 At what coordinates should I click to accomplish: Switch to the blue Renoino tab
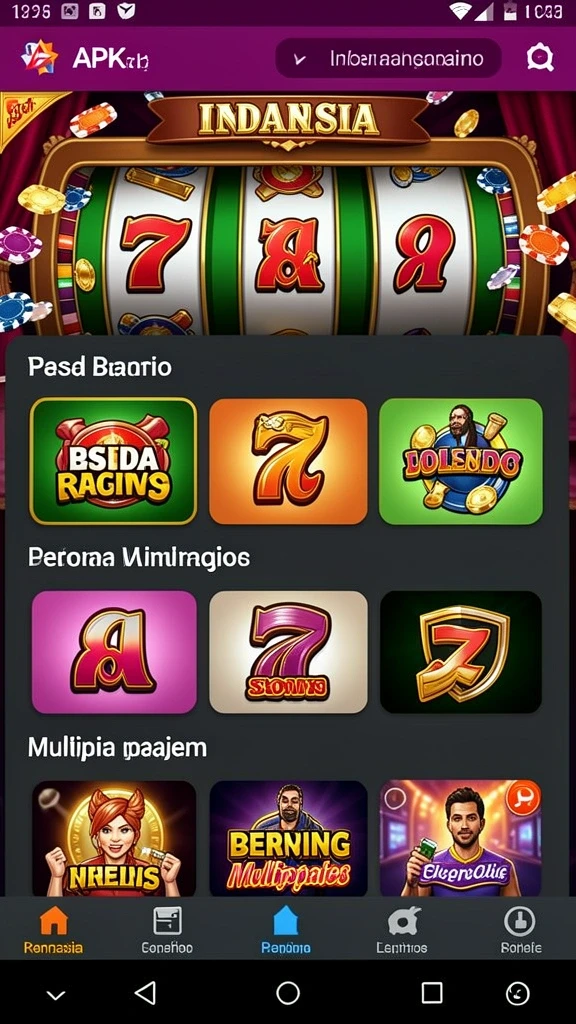pyautogui.click(x=286, y=929)
